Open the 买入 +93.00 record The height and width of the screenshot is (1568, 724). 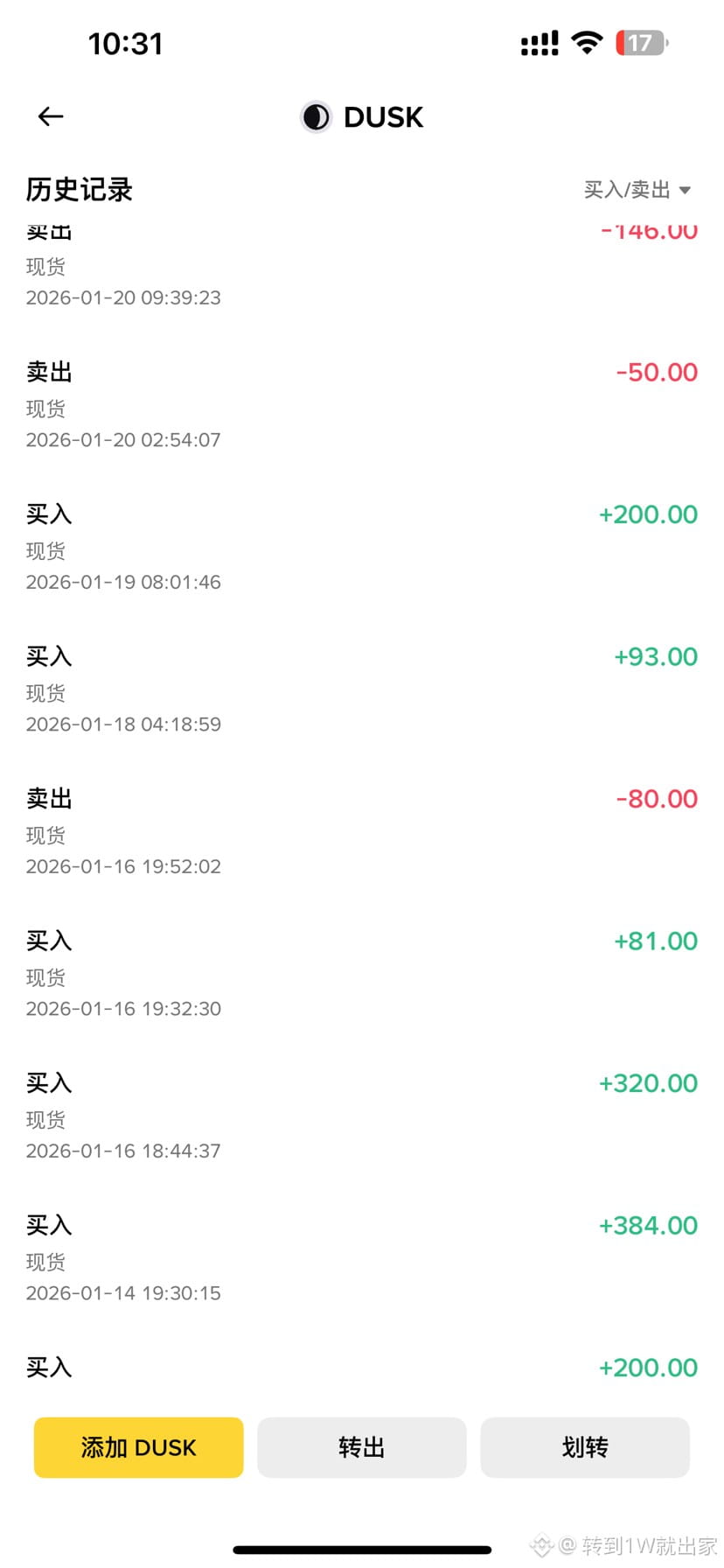pos(361,689)
